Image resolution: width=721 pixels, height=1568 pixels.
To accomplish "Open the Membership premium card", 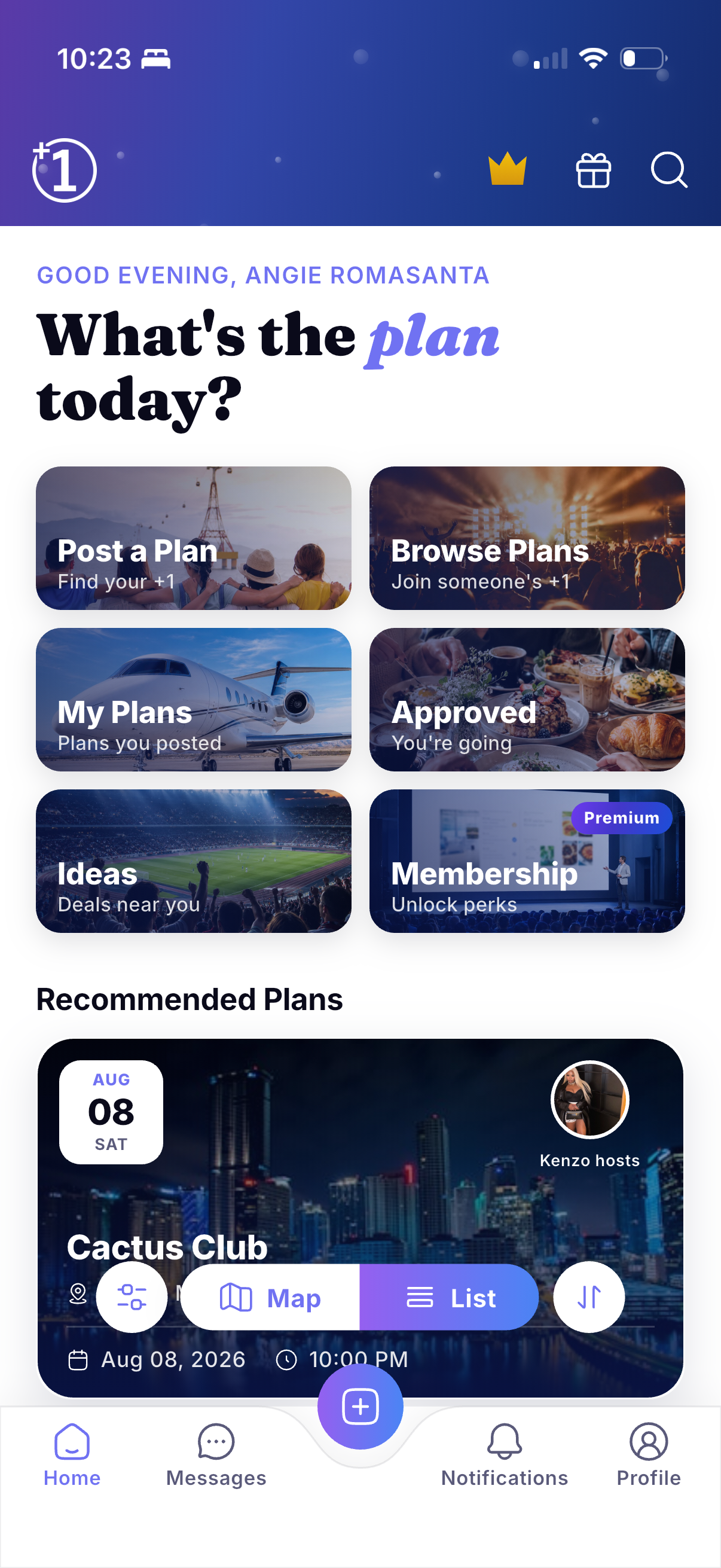I will 527,861.
